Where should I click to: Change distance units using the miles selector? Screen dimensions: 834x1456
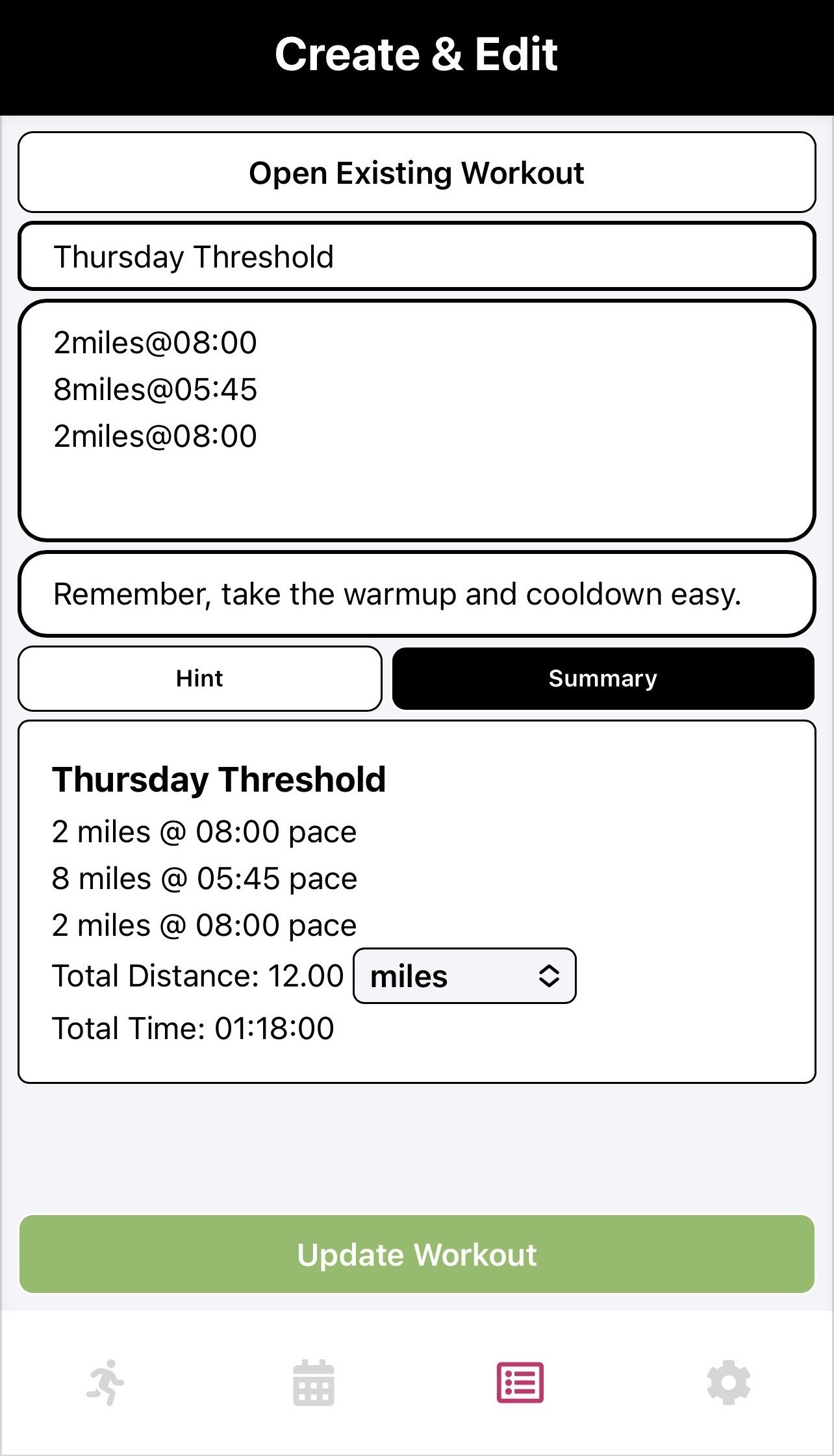pos(464,976)
